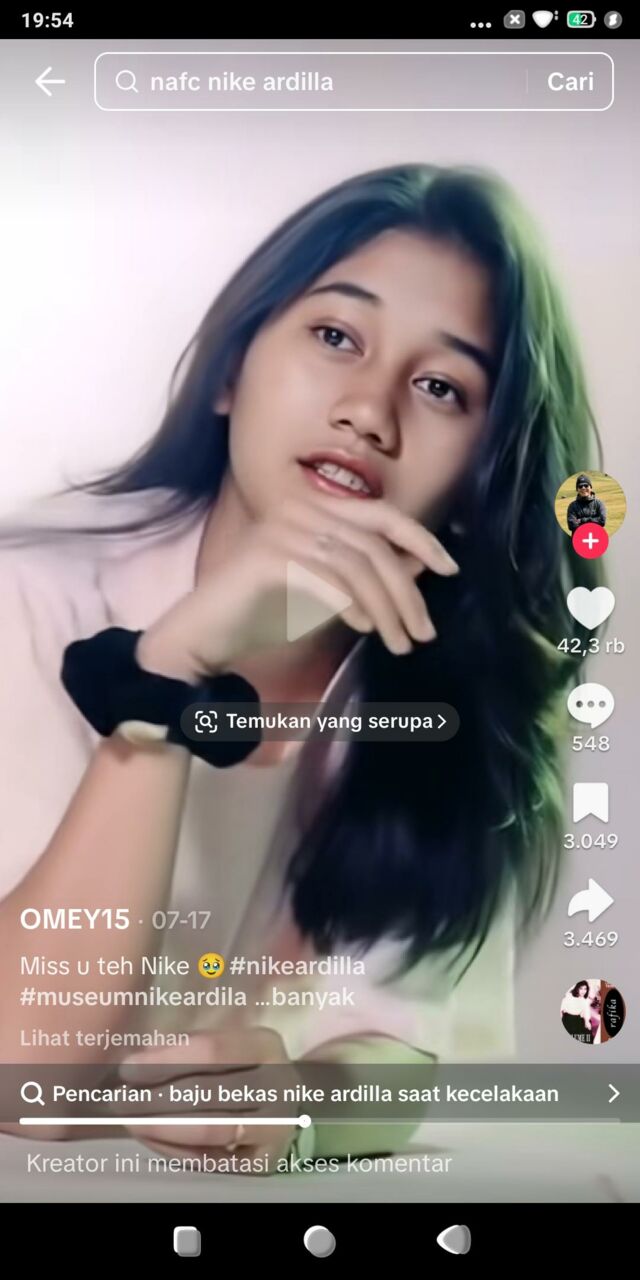Tap the system home button

pyautogui.click(x=319, y=1241)
